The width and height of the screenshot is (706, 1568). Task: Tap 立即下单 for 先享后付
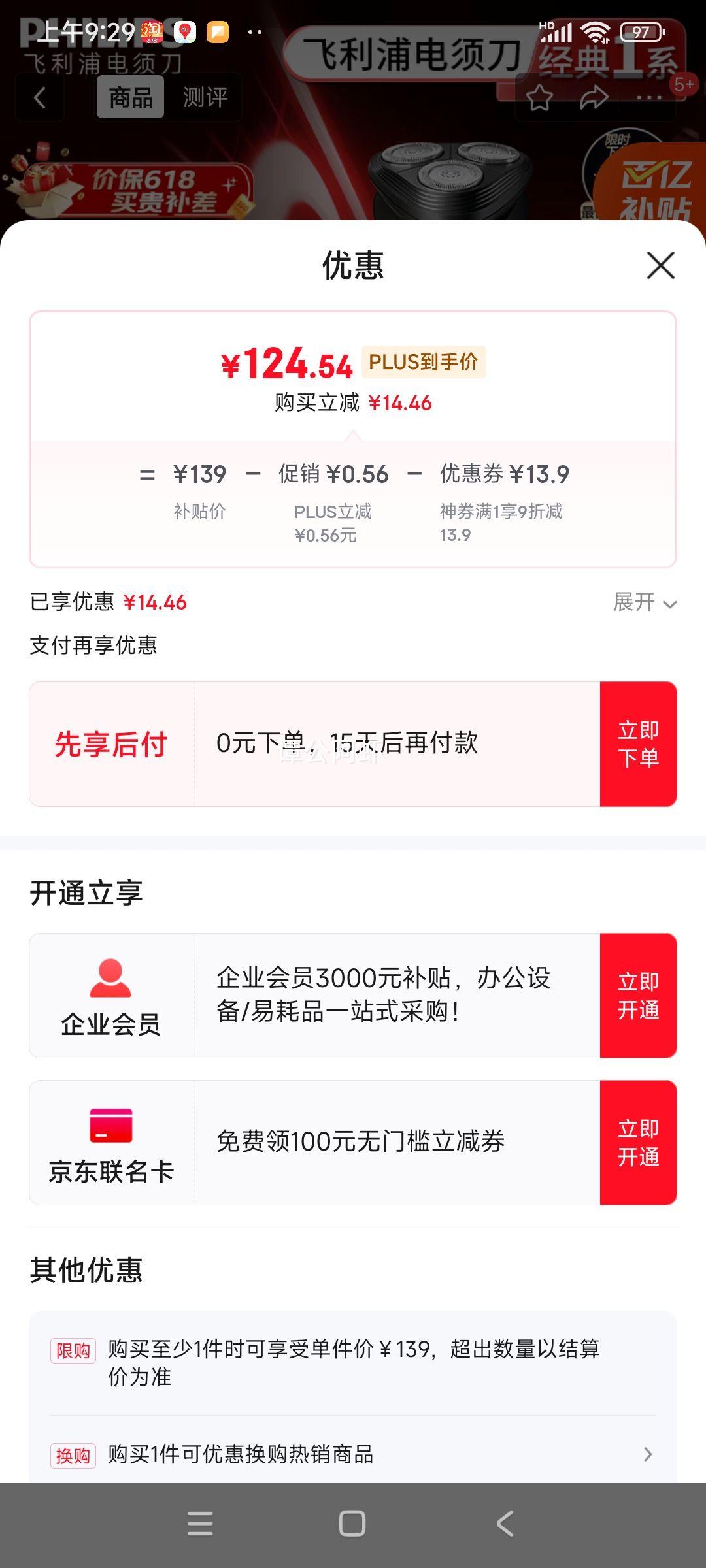(x=638, y=744)
